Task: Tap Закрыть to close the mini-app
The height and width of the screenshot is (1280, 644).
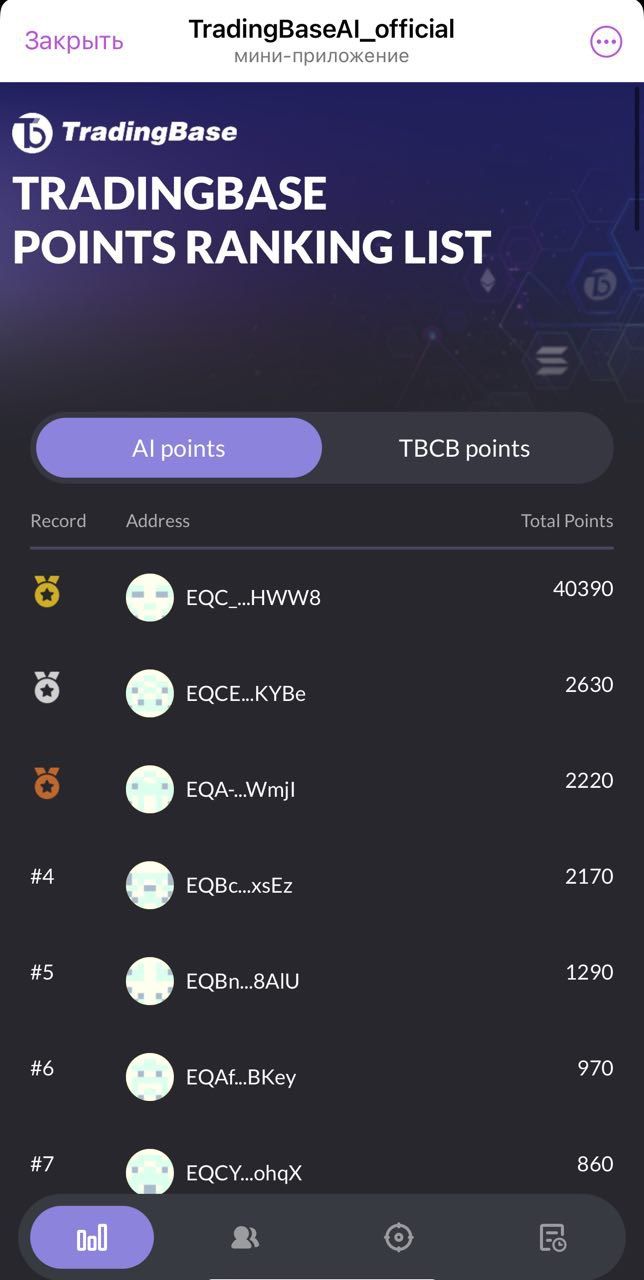Action: pyautogui.click(x=74, y=41)
